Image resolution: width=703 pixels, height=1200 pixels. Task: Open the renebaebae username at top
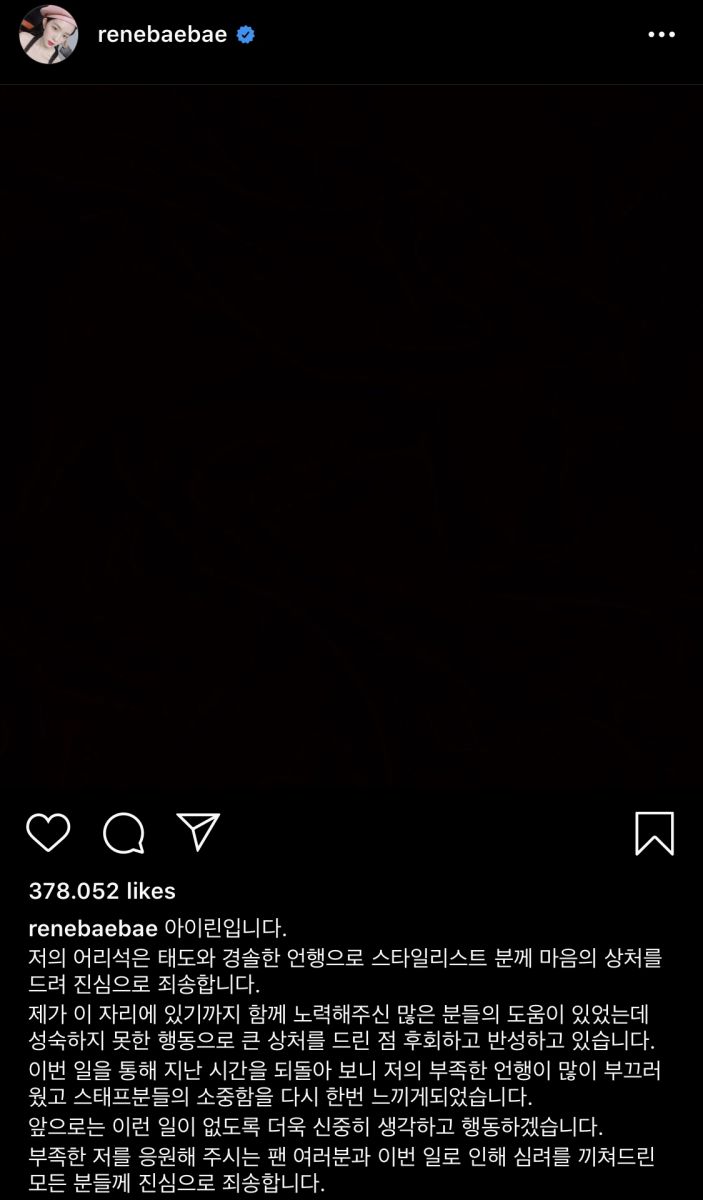point(162,35)
